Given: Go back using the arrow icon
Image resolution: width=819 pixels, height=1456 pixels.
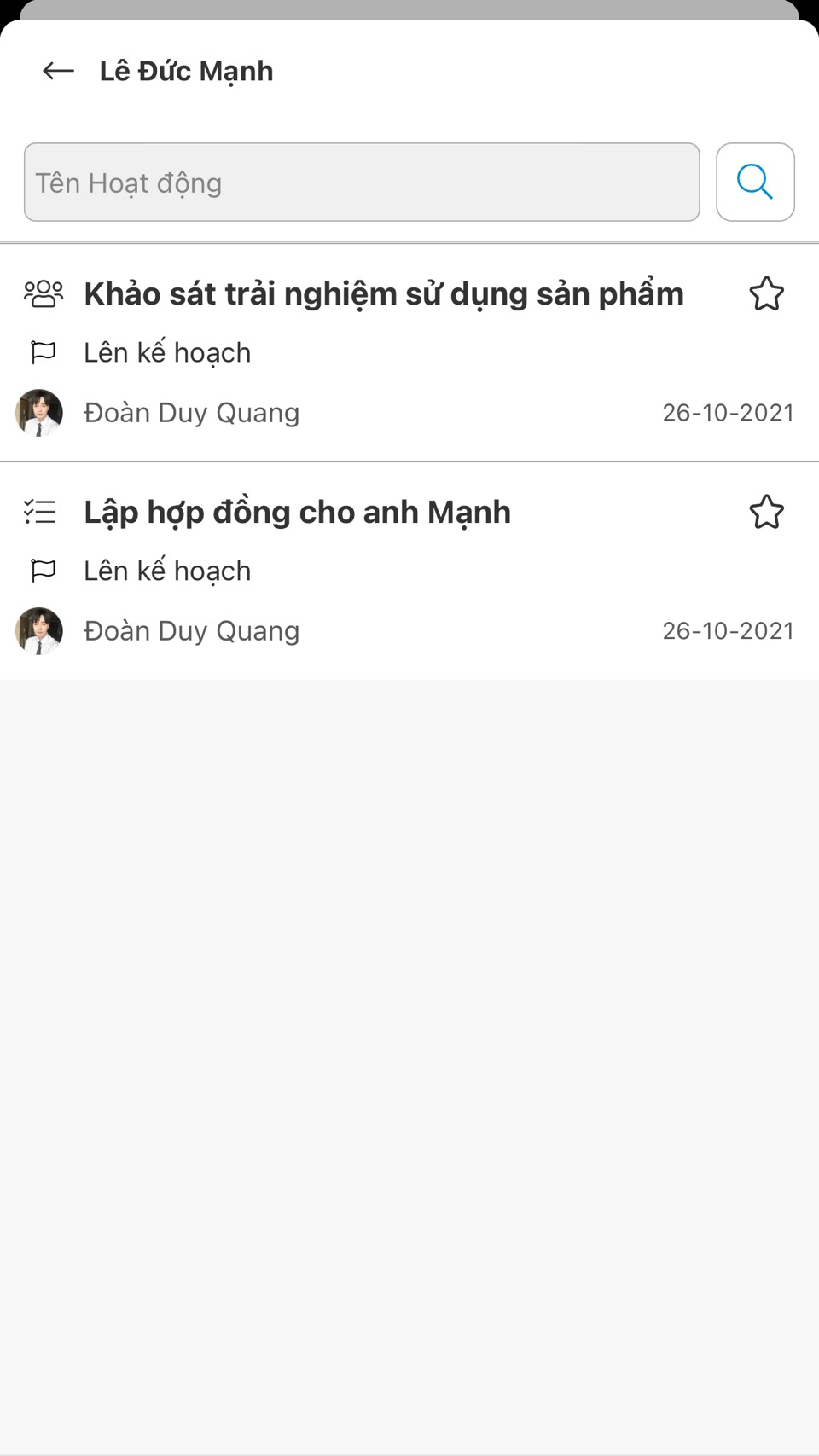Looking at the screenshot, I should pyautogui.click(x=58, y=71).
